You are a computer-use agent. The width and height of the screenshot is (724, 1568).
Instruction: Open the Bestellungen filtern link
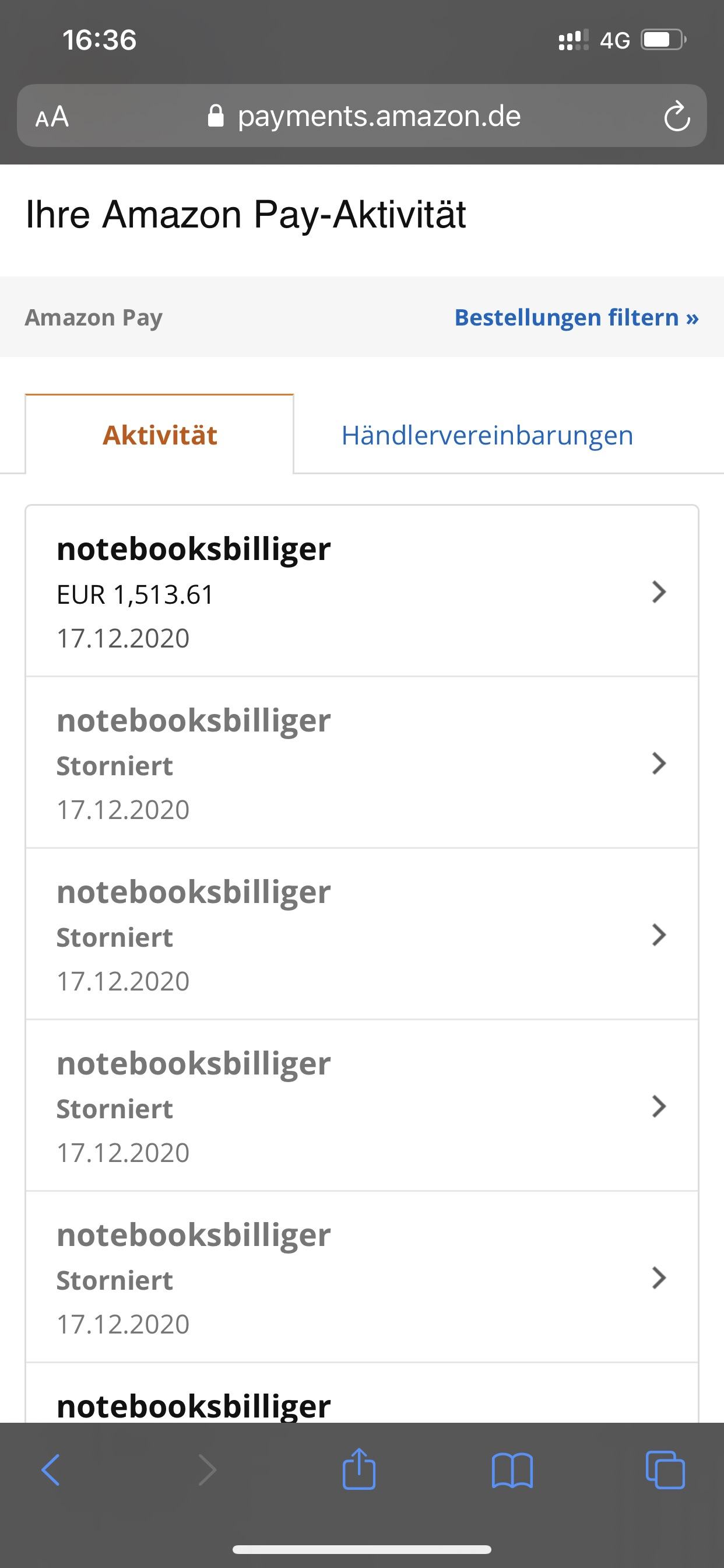tap(576, 317)
